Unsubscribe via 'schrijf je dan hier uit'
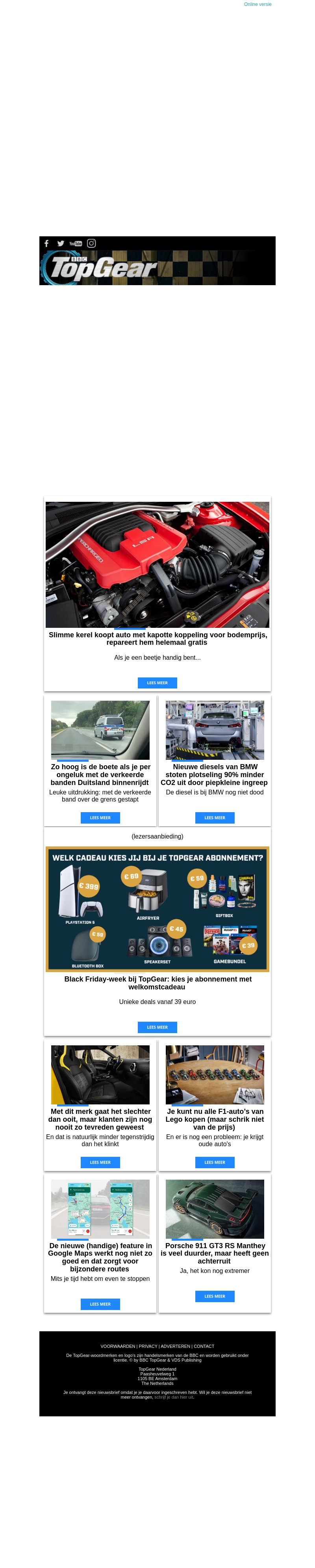The height and width of the screenshot is (1568, 315). point(174,1397)
